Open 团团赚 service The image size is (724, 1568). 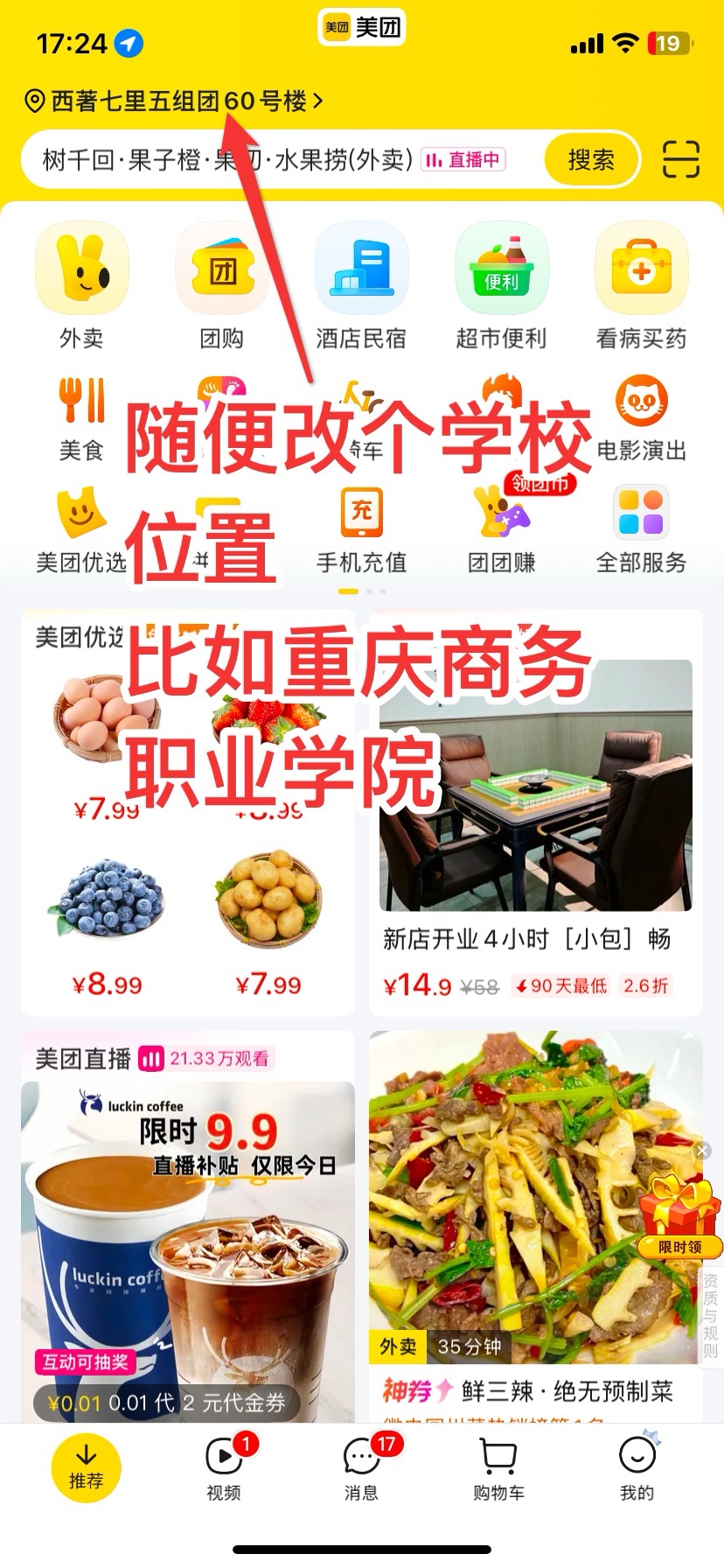[x=501, y=530]
